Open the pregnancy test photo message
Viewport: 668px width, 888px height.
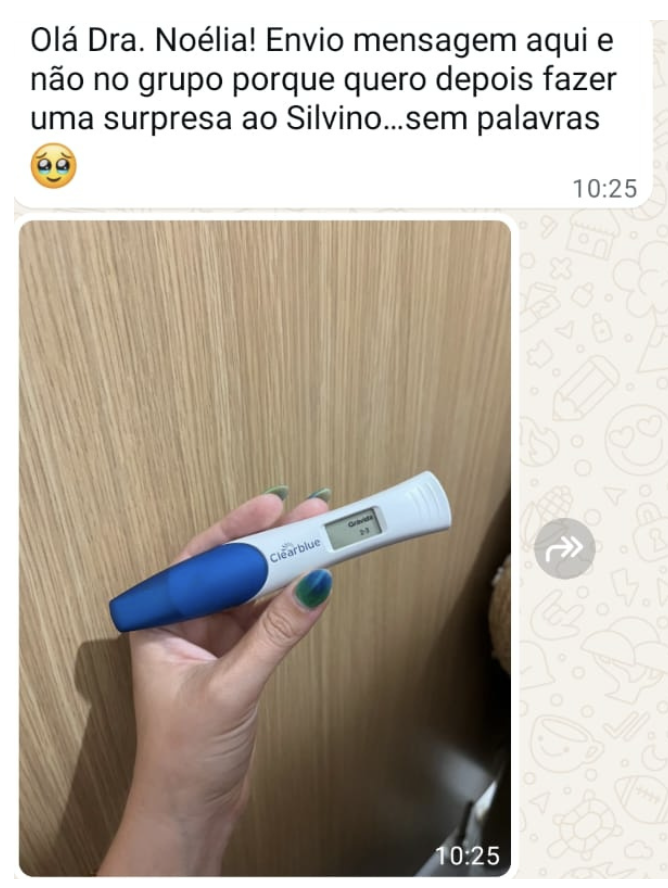tap(265, 547)
